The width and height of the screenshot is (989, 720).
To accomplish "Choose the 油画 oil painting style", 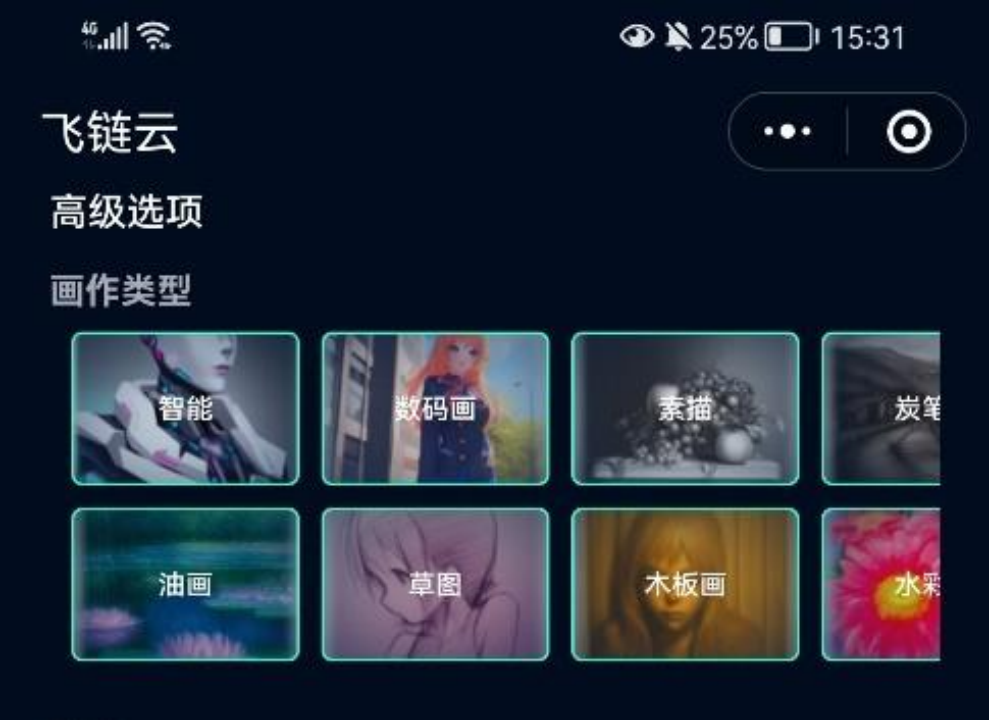I will tap(186, 584).
